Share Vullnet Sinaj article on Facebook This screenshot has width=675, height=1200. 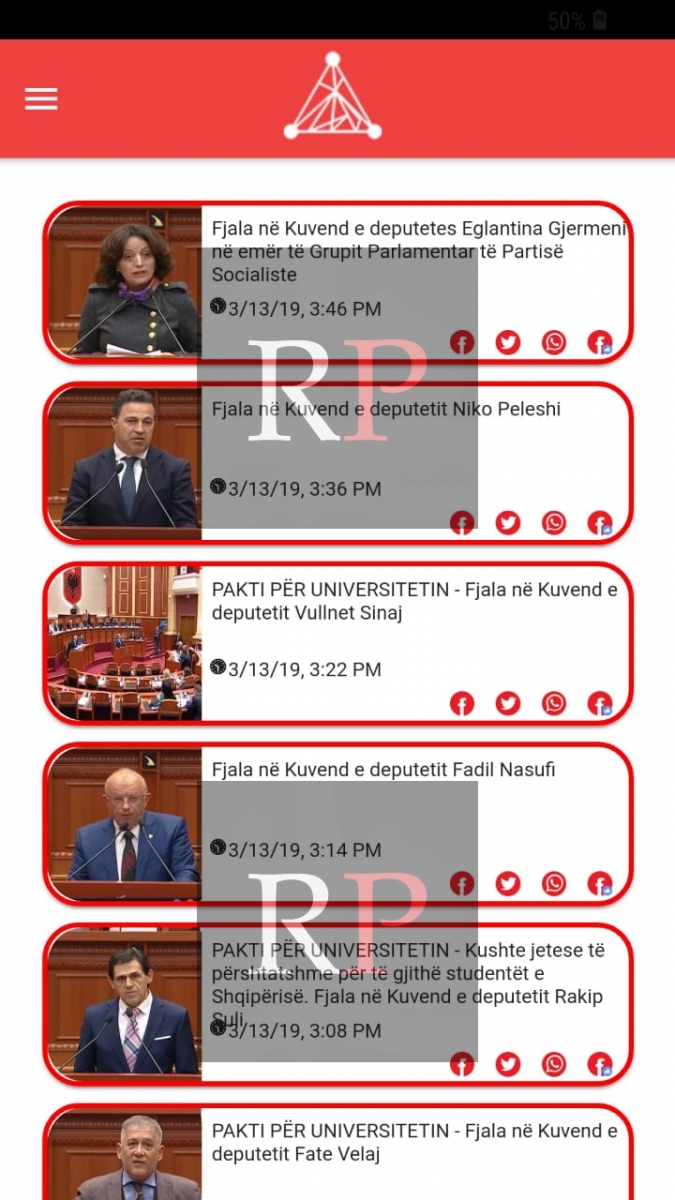coord(462,704)
